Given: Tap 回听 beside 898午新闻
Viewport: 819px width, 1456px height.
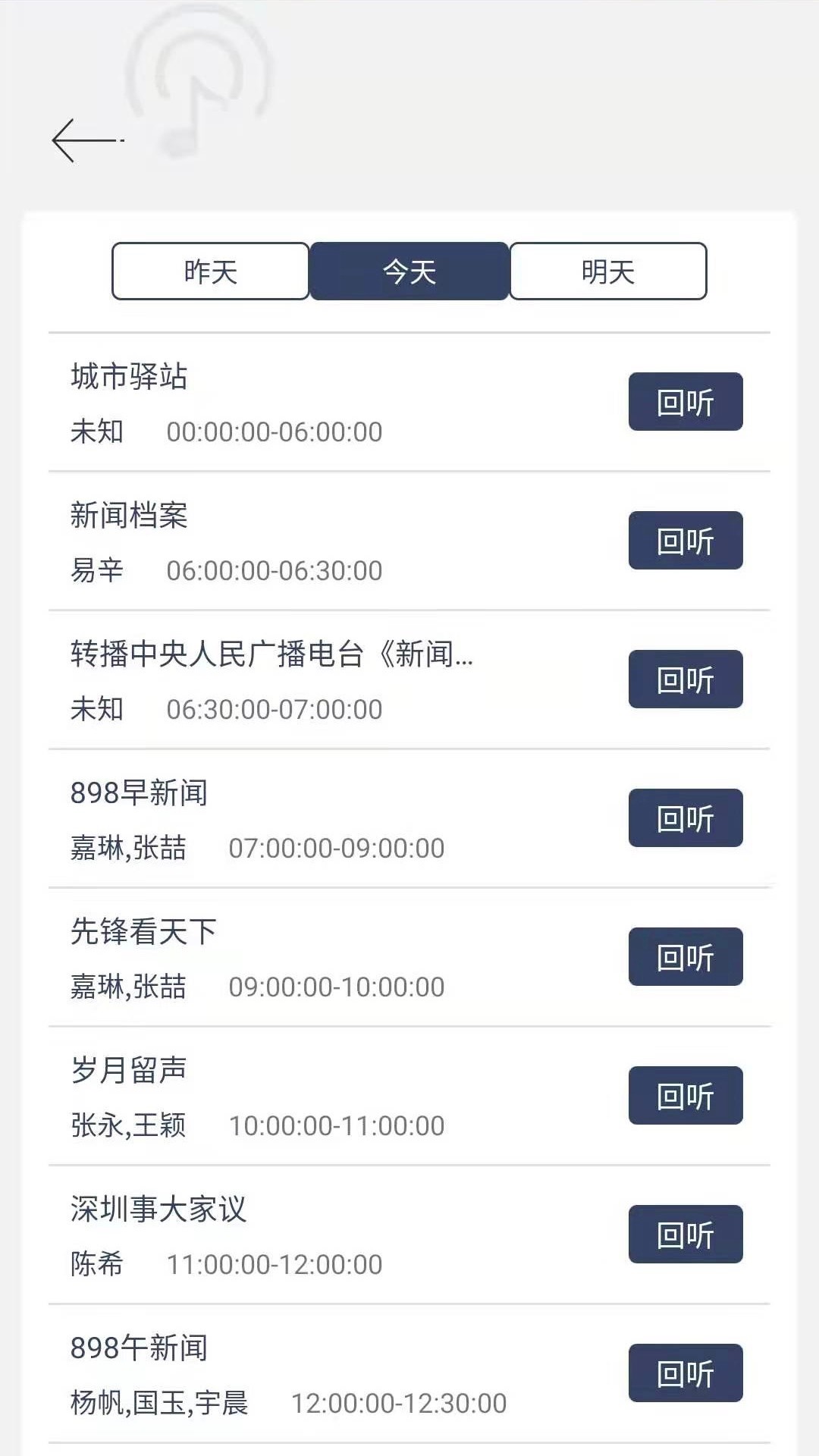Looking at the screenshot, I should (x=685, y=1373).
